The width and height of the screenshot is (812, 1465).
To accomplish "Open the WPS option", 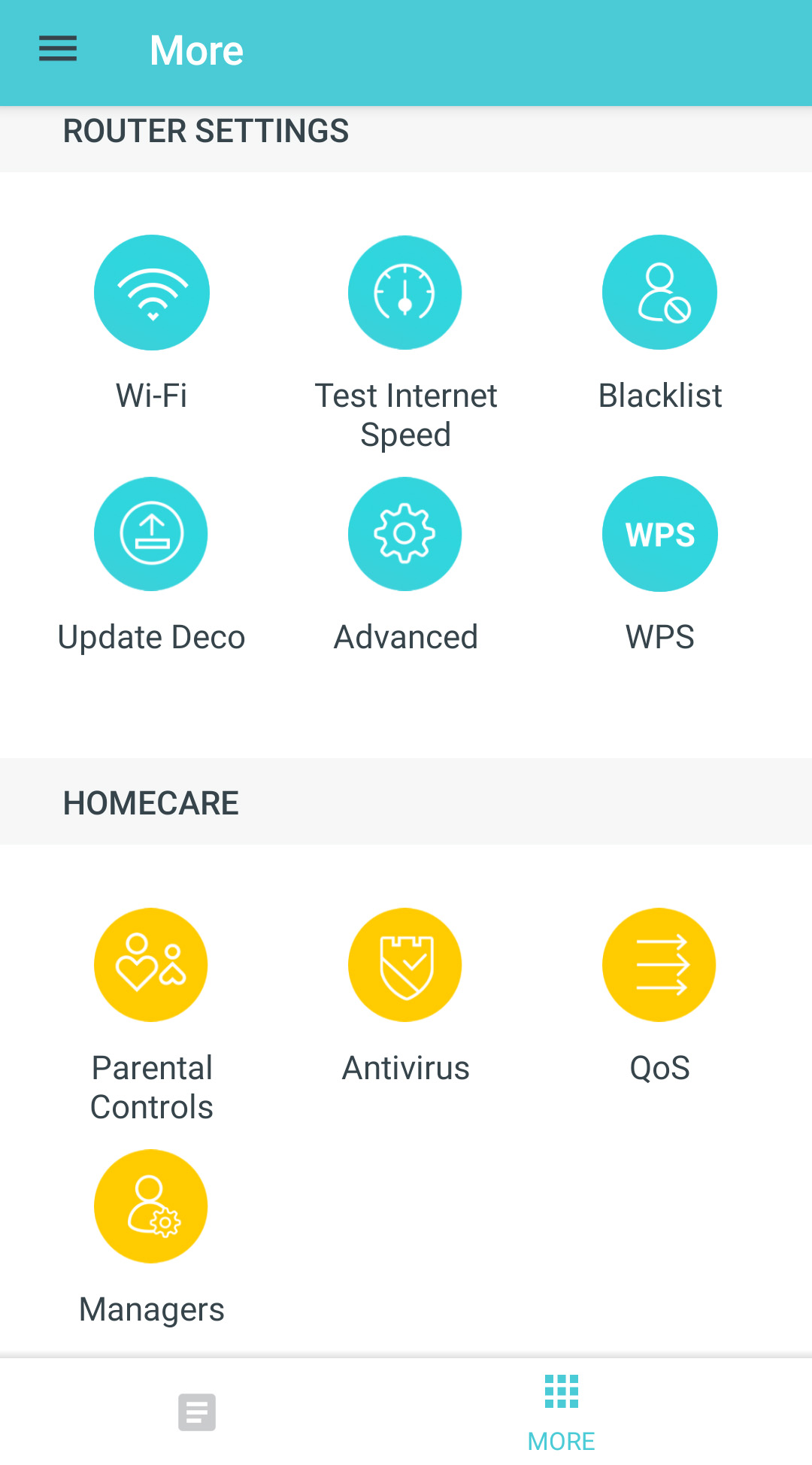I will (659, 534).
